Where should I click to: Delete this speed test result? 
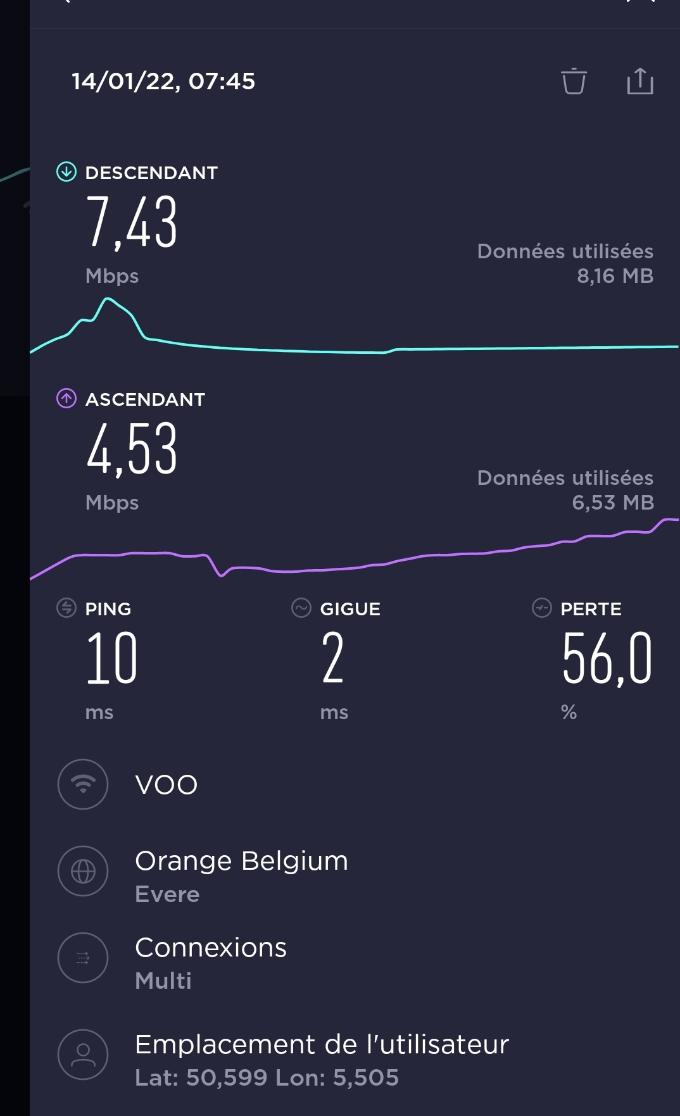(x=574, y=81)
